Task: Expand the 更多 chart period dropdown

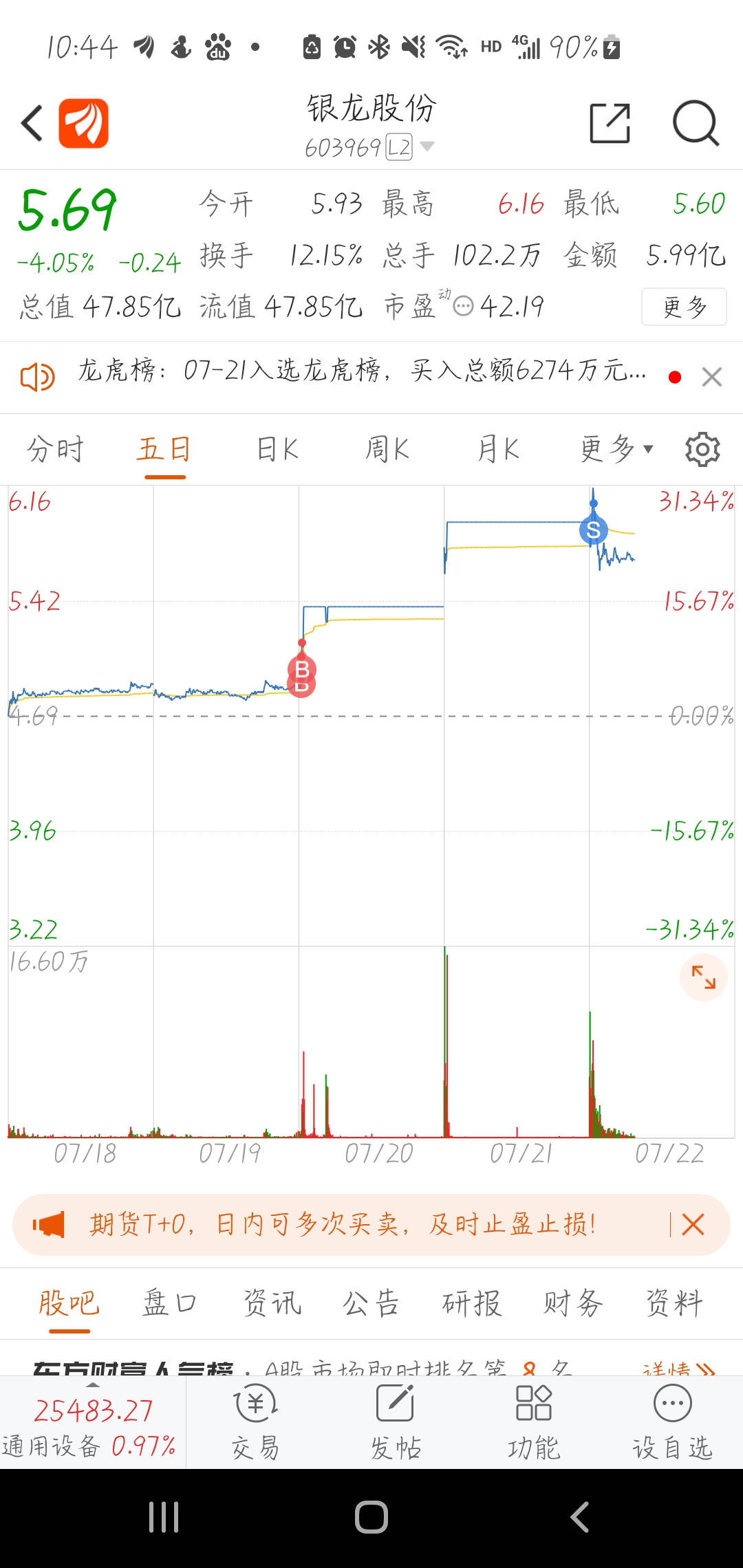Action: [616, 450]
